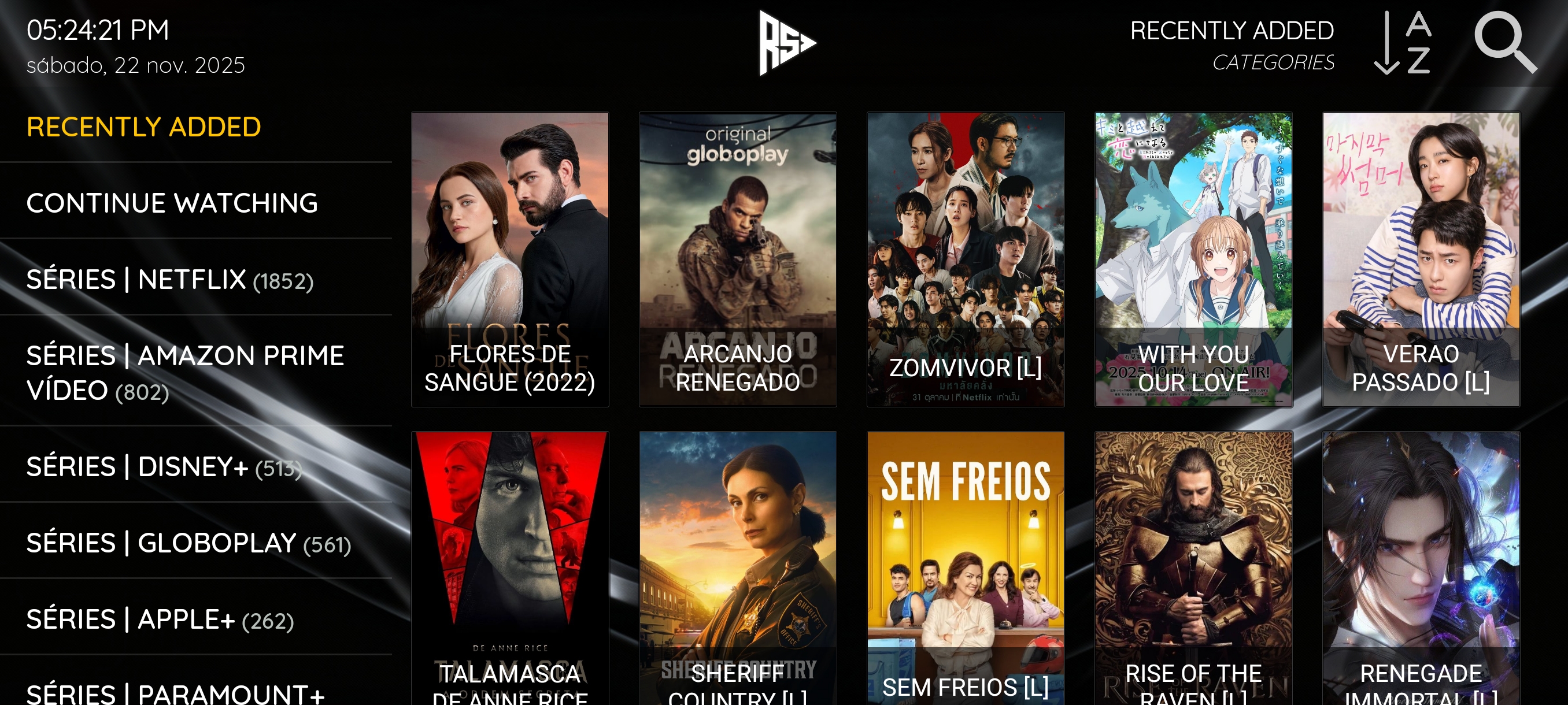Image resolution: width=1568 pixels, height=705 pixels.
Task: Open Talamasca de Anne Rice
Action: pos(509,569)
